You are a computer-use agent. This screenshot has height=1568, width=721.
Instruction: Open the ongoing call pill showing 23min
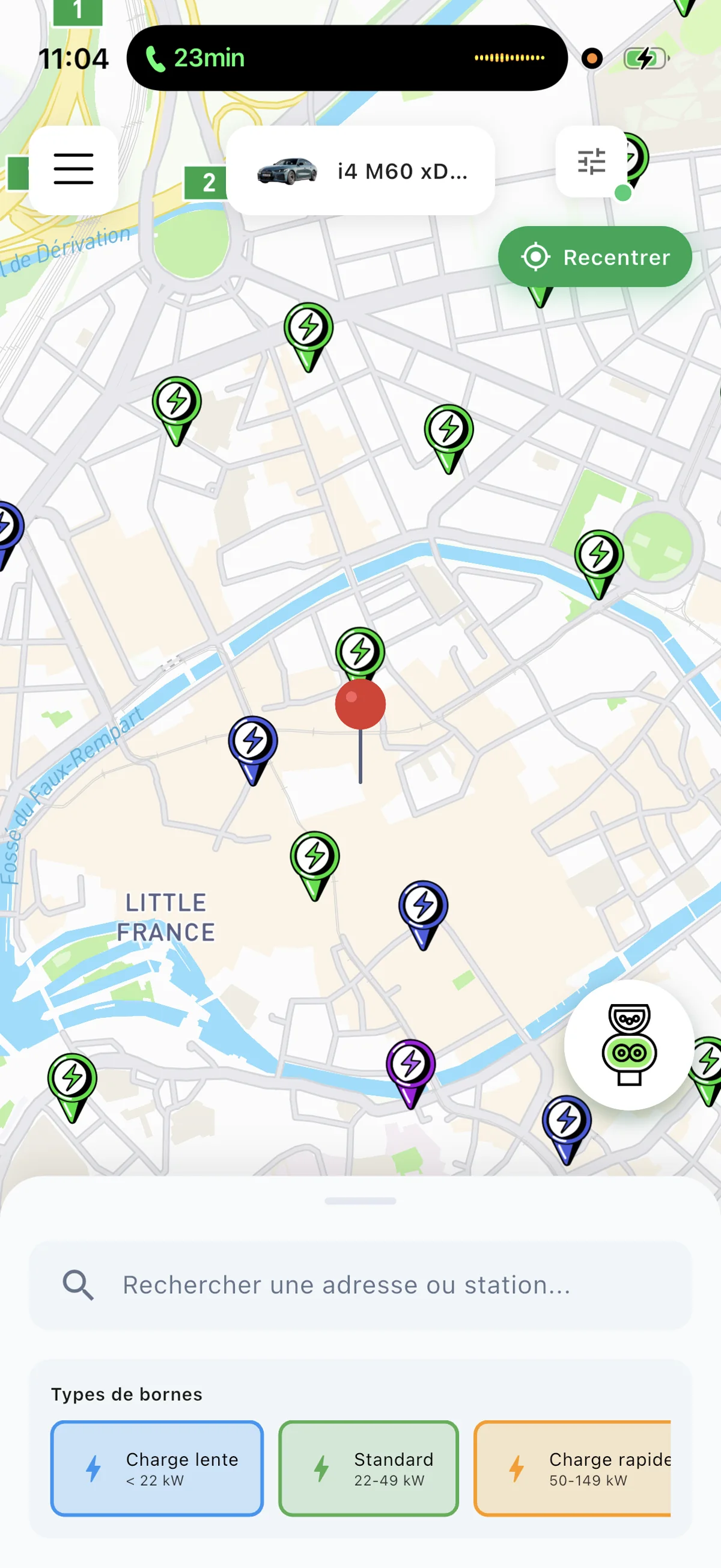pos(347,58)
